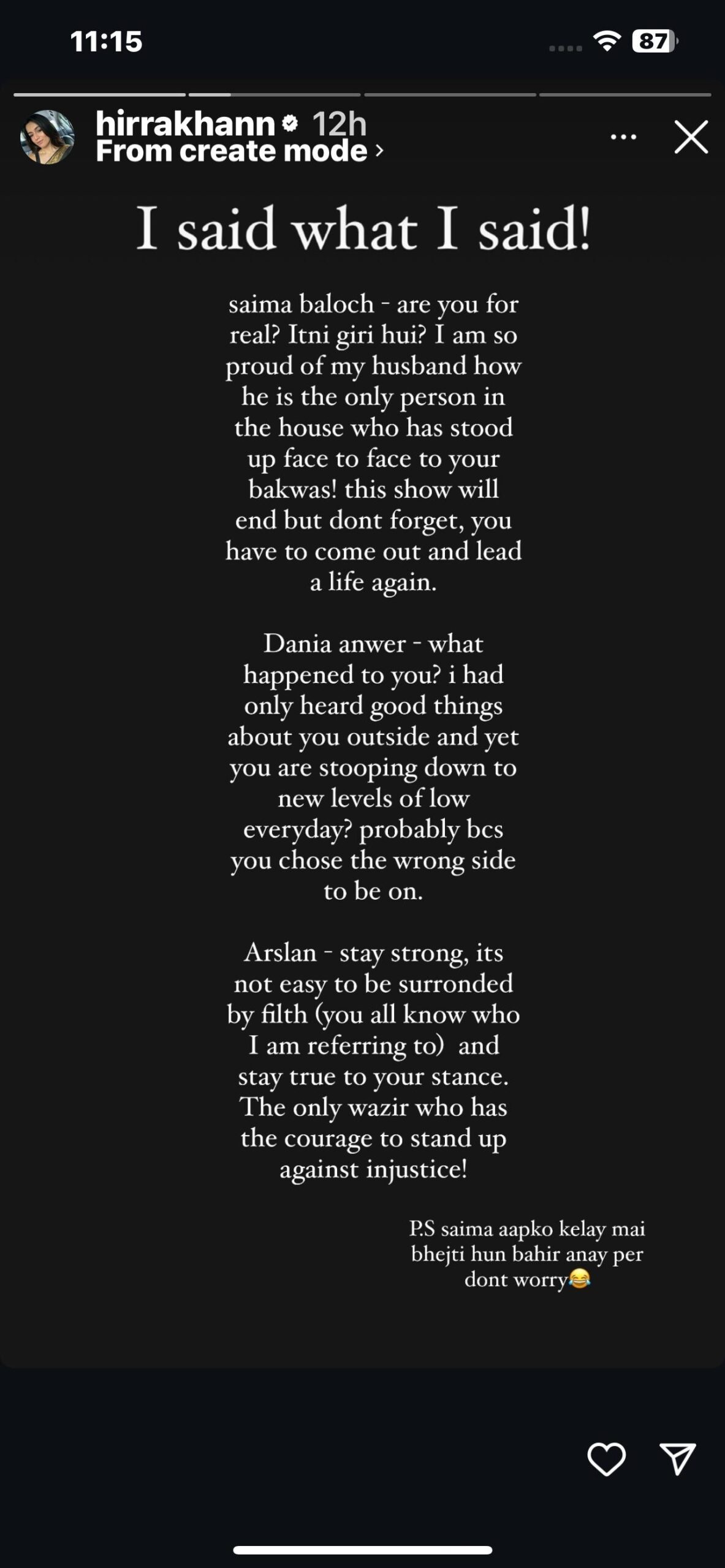Share the story via paper plane icon
The height and width of the screenshot is (1568, 725).
click(x=677, y=1459)
